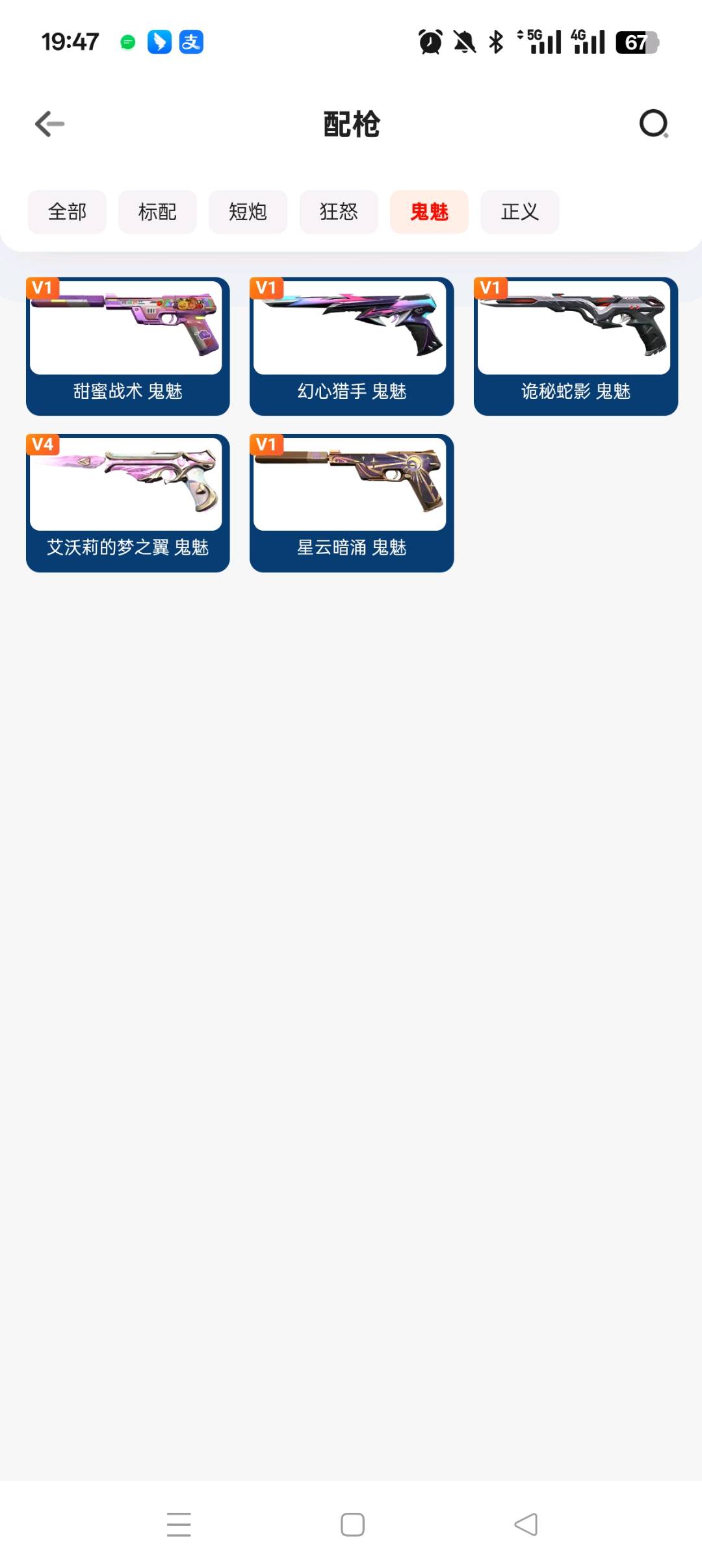Switch to the 正义 tab
Image resolution: width=702 pixels, height=1568 pixels.
pyautogui.click(x=519, y=212)
